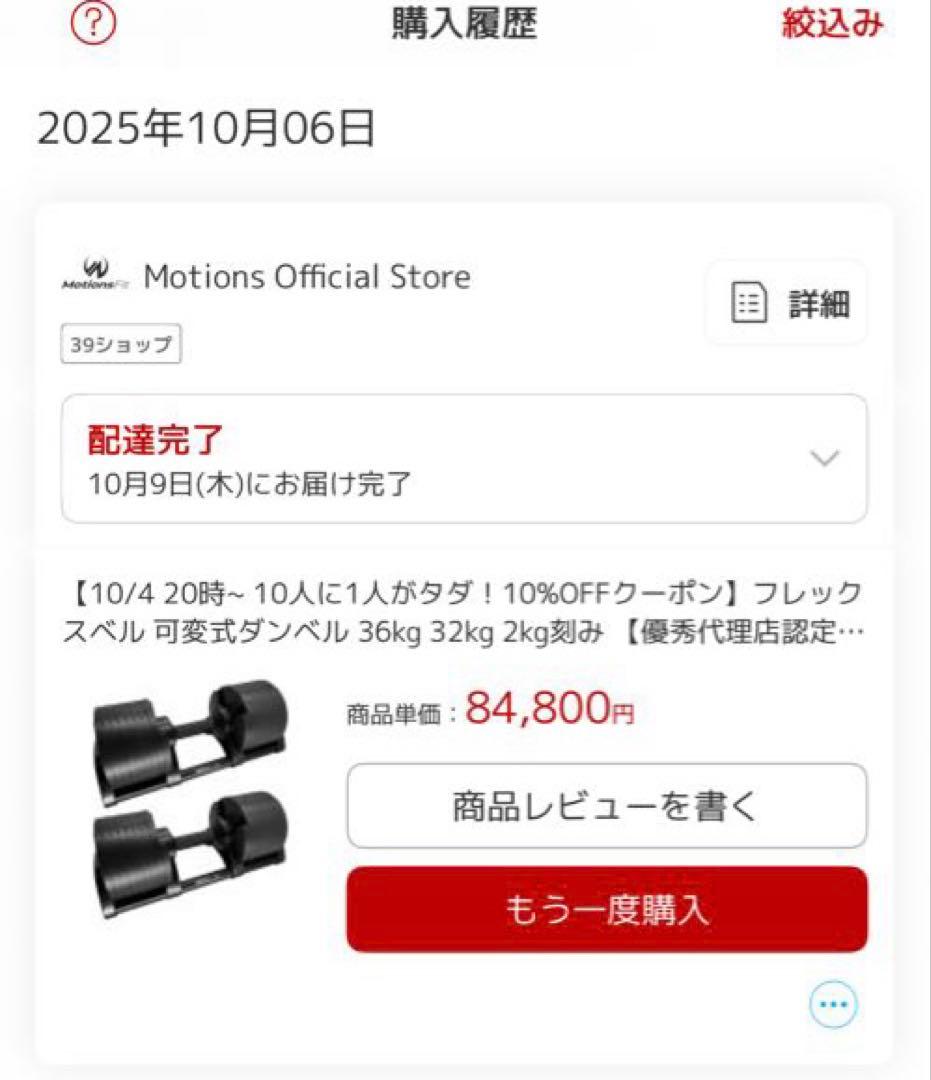Select the 購入履歴 header title

[x=465, y=23]
